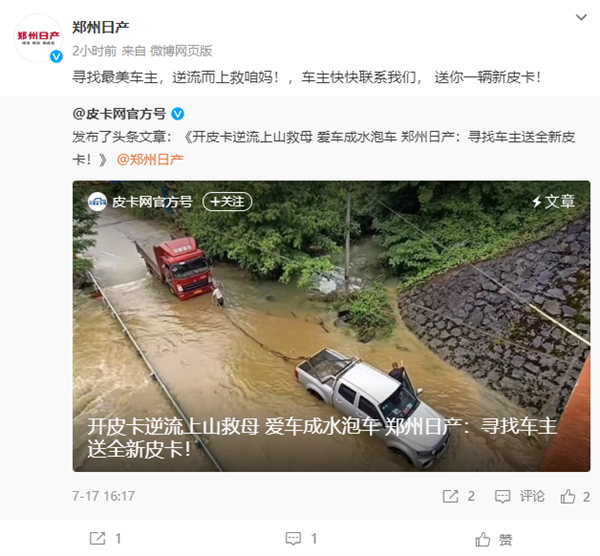
Task: Tap 赞 to like 郑州日产's post
Action: coord(495,538)
